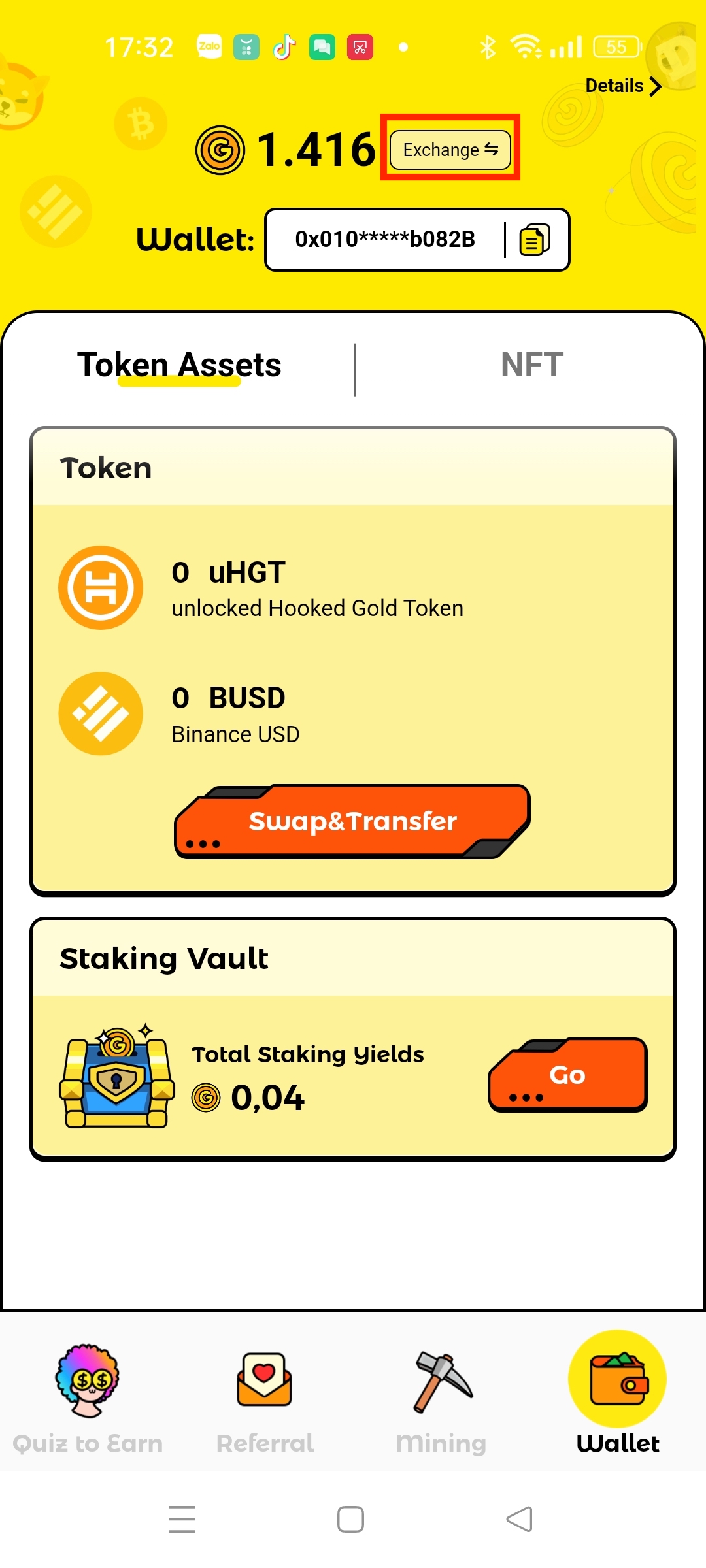Switch to the NFT tab
This screenshot has width=706, height=1568.
pos(531,365)
